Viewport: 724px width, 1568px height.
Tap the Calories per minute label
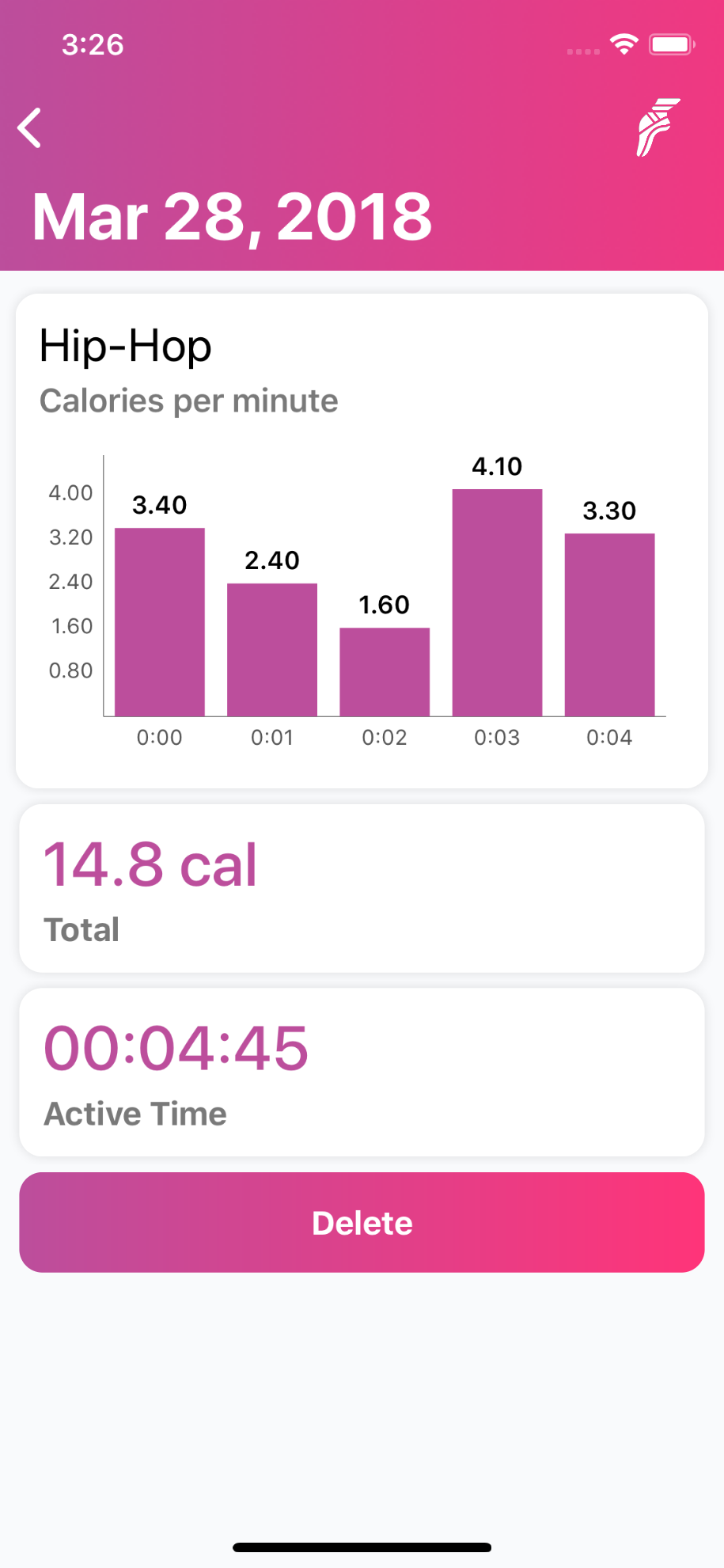click(x=189, y=401)
